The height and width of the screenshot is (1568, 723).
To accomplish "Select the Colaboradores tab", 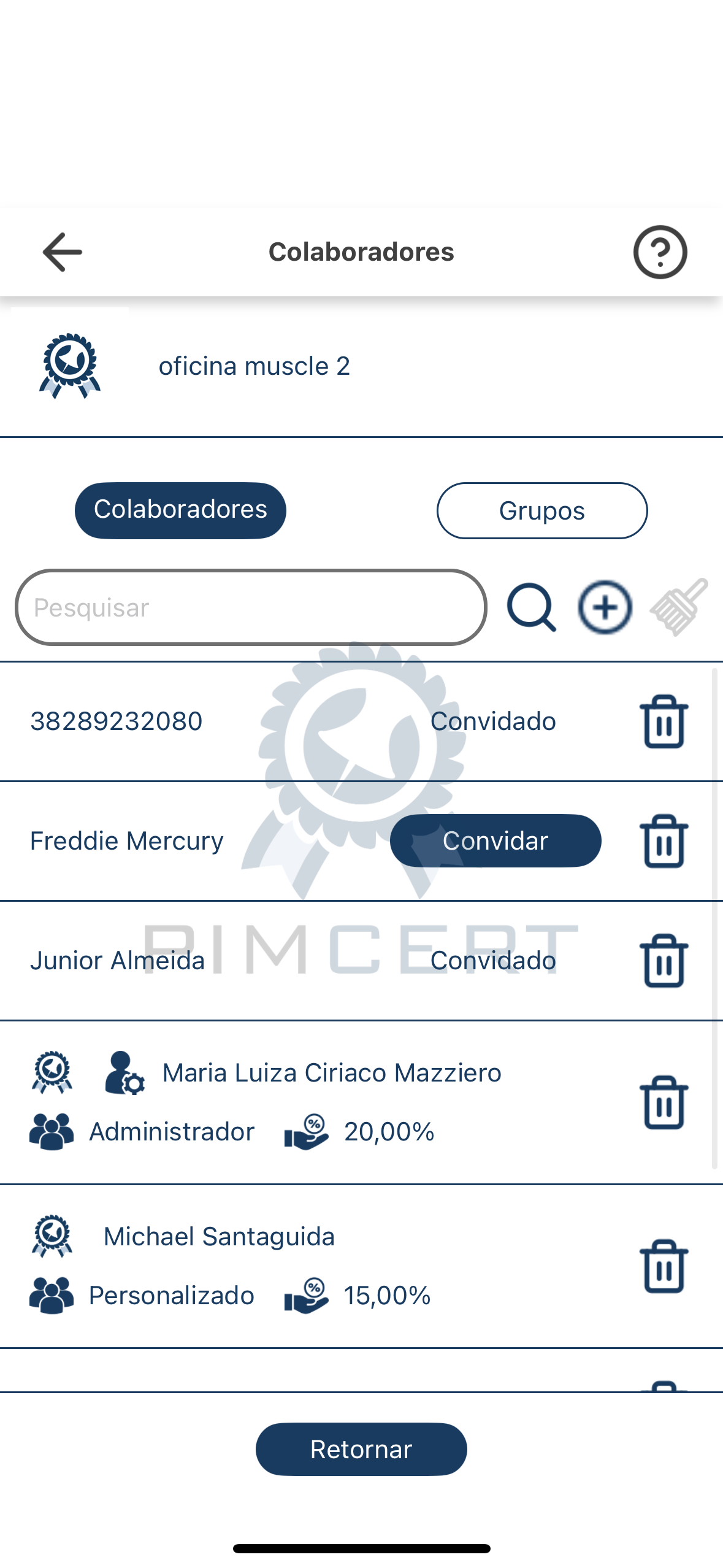I will tap(180, 510).
